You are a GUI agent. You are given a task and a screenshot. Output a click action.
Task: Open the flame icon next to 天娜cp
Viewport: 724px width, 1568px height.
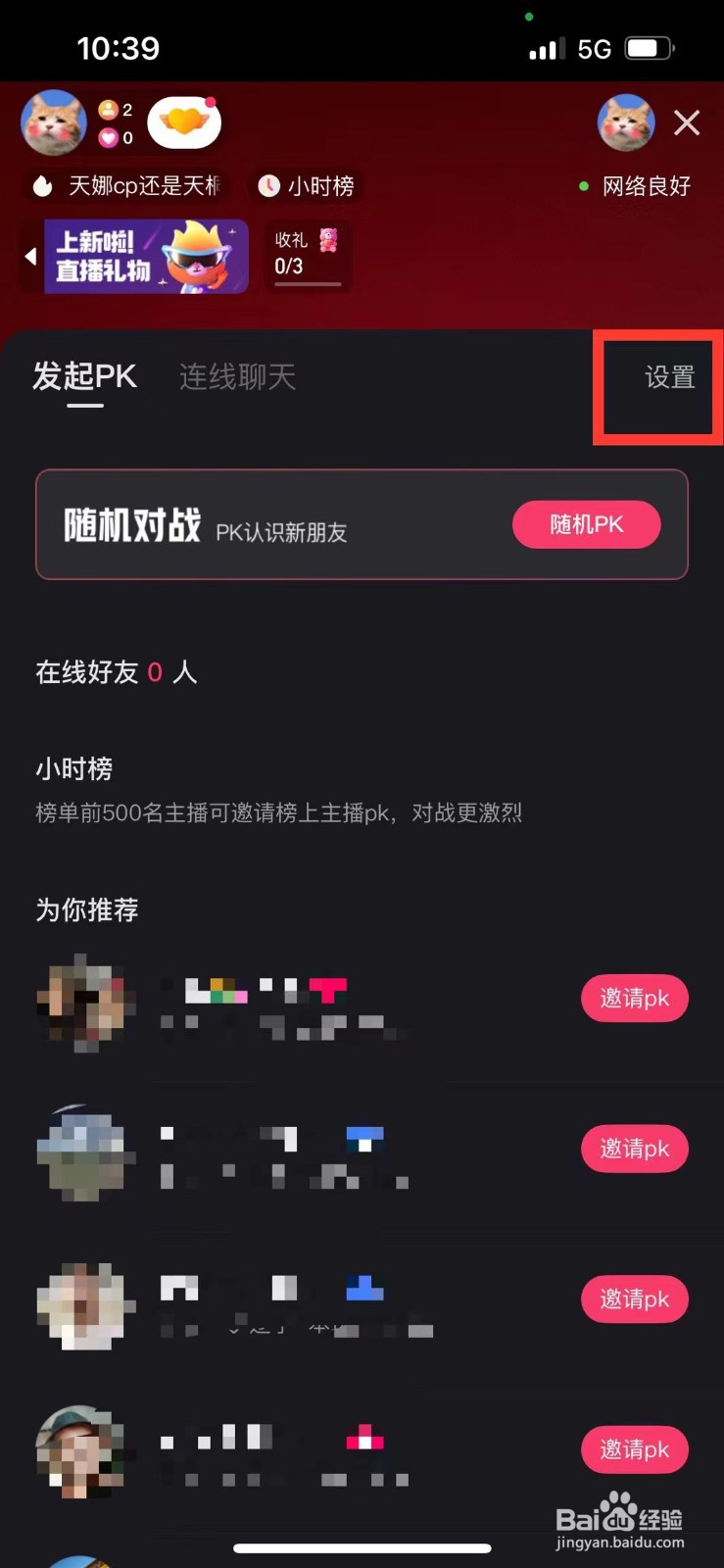(41, 185)
